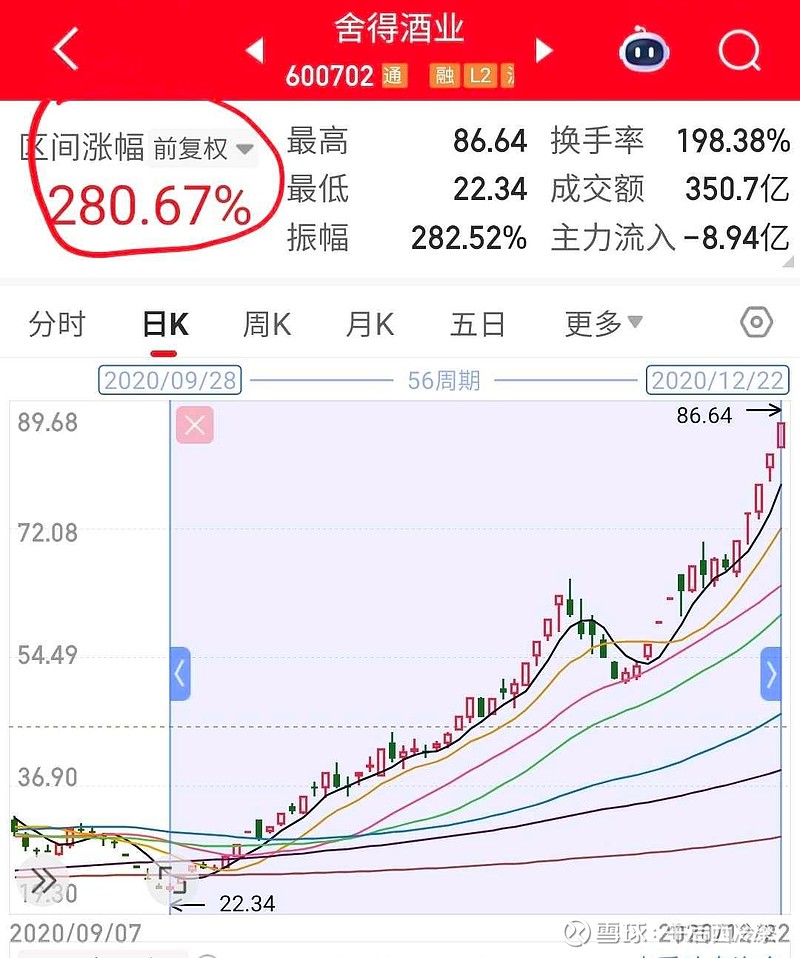The width and height of the screenshot is (800, 958).
Task: Tap the back arrow to exit stock page
Action: point(66,47)
